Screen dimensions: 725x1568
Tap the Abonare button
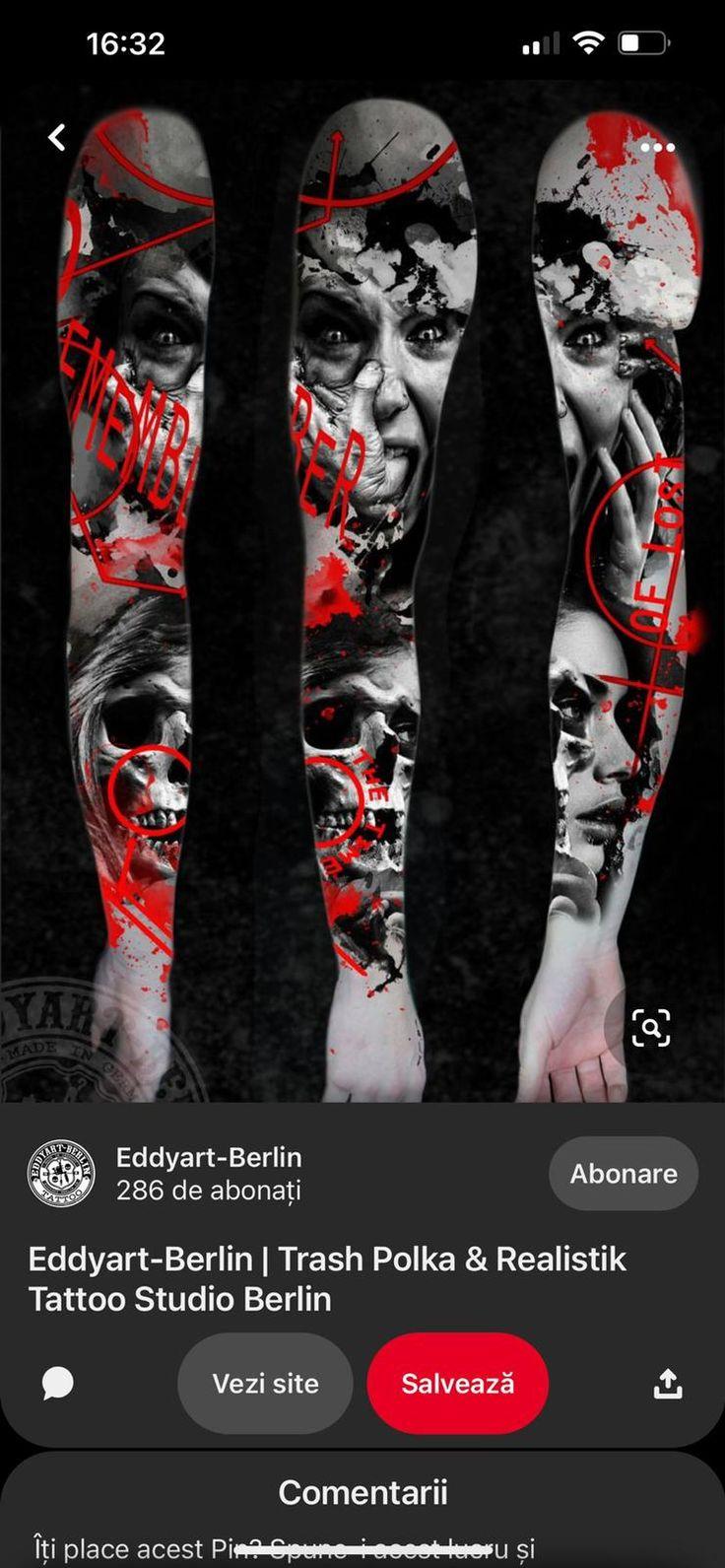point(624,1173)
